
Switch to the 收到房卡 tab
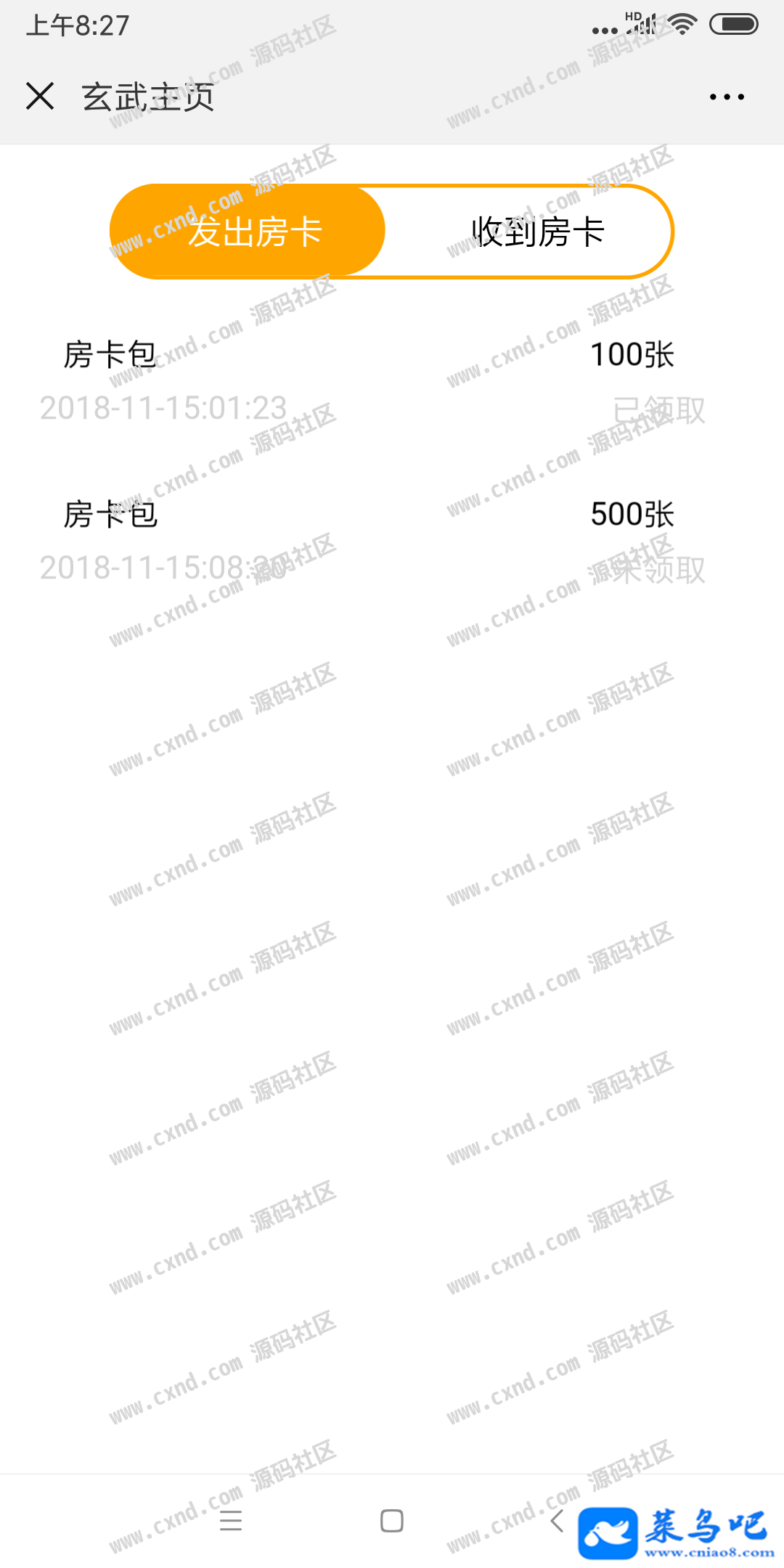point(537,232)
